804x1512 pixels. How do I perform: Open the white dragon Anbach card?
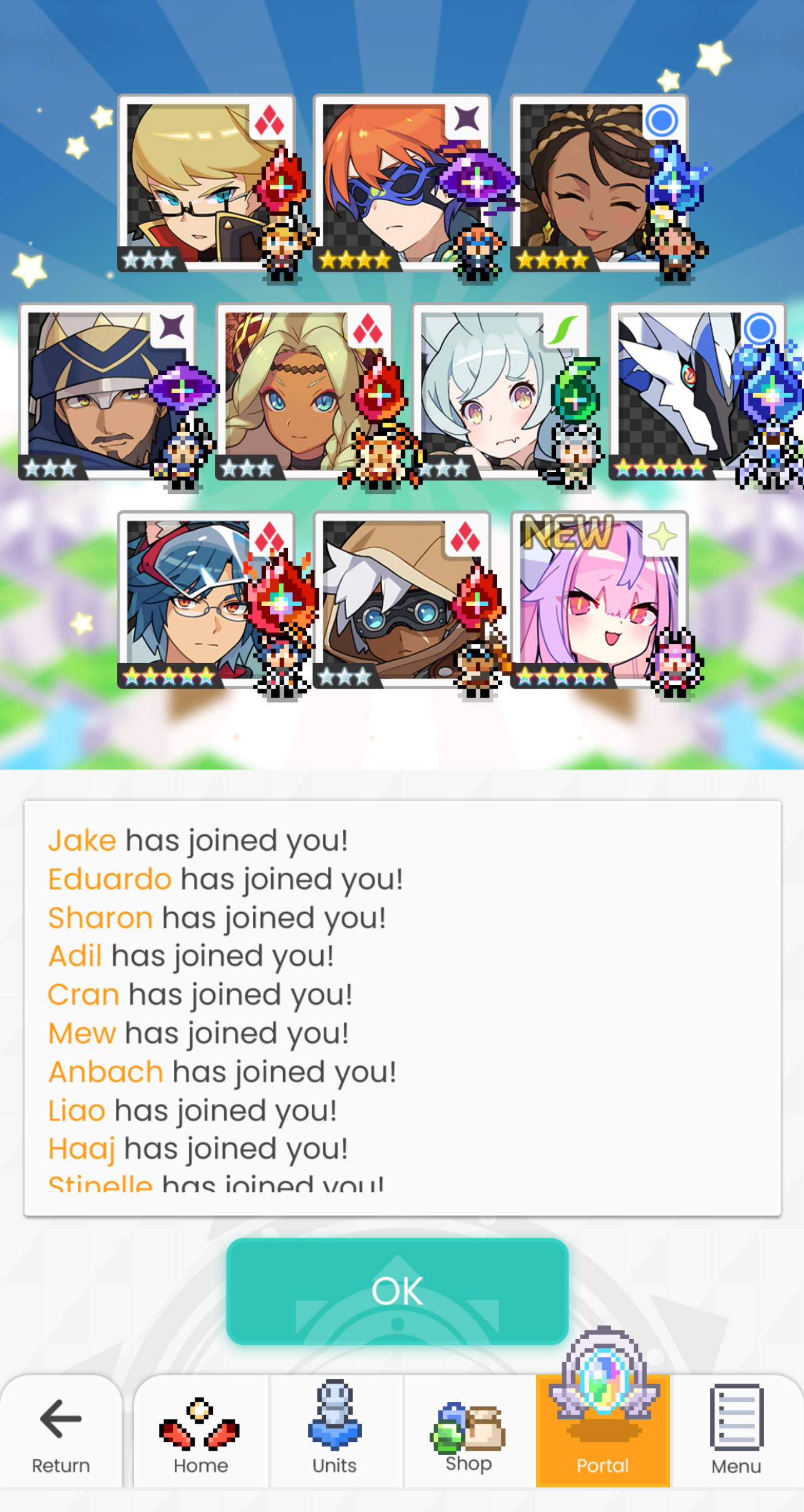point(696,392)
